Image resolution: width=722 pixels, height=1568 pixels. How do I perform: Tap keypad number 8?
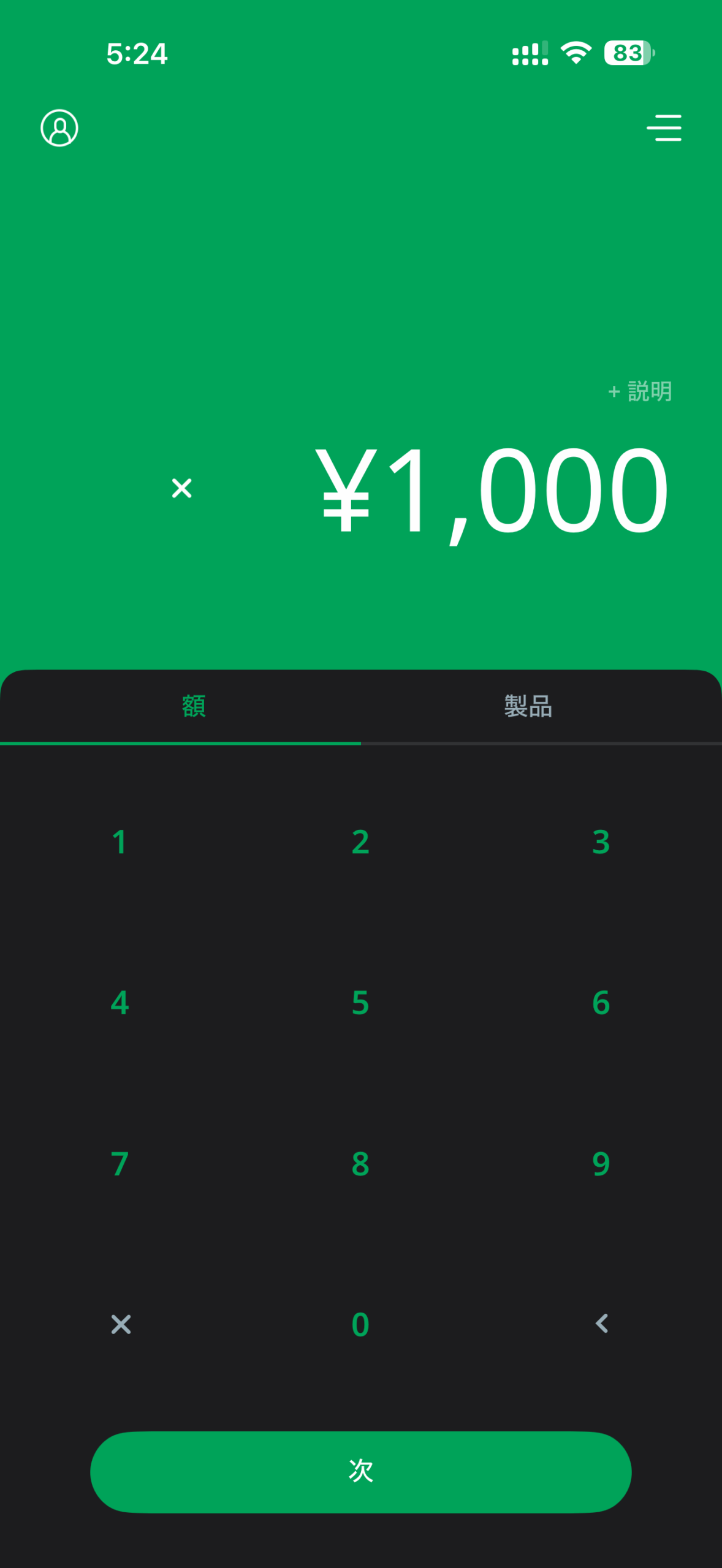(x=360, y=1164)
